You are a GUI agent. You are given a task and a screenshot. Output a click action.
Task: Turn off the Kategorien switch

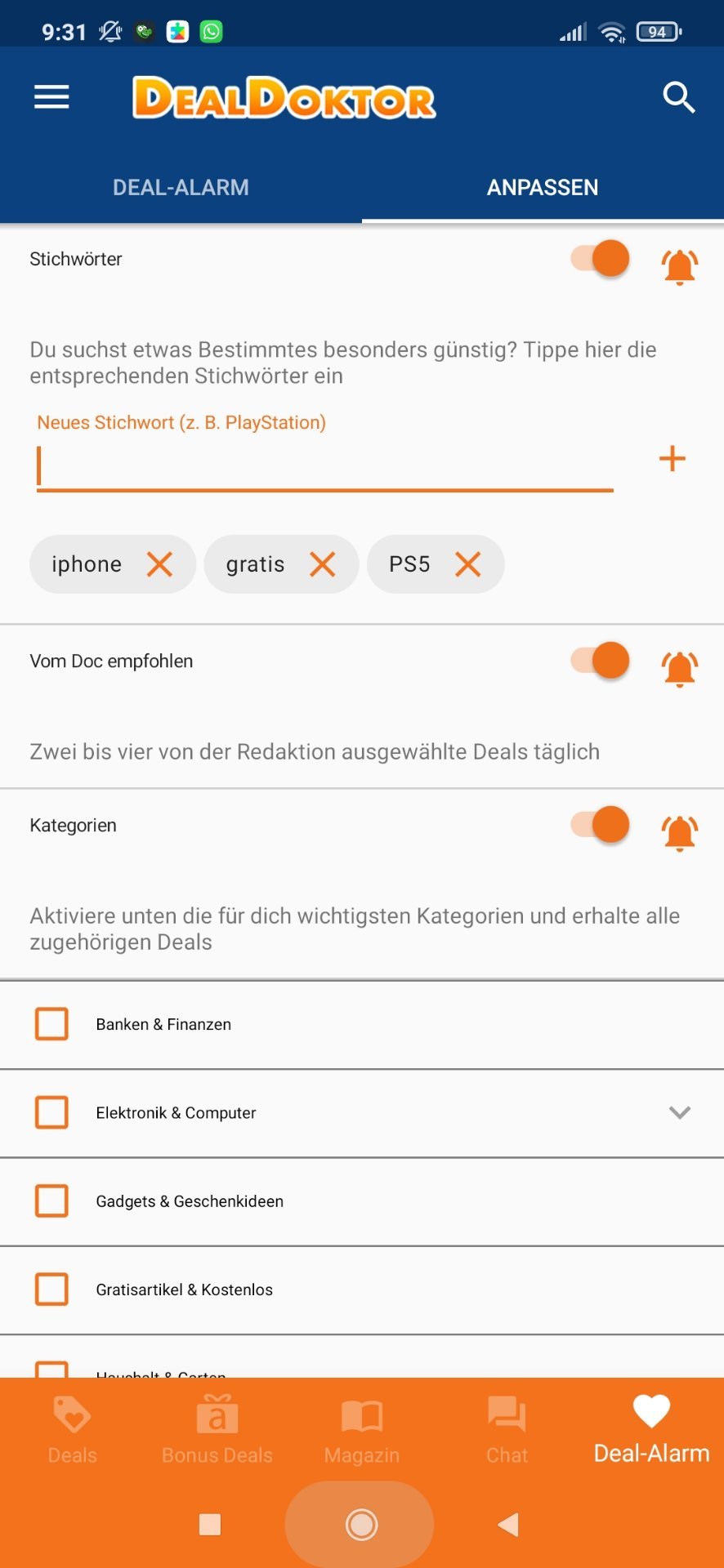[601, 824]
